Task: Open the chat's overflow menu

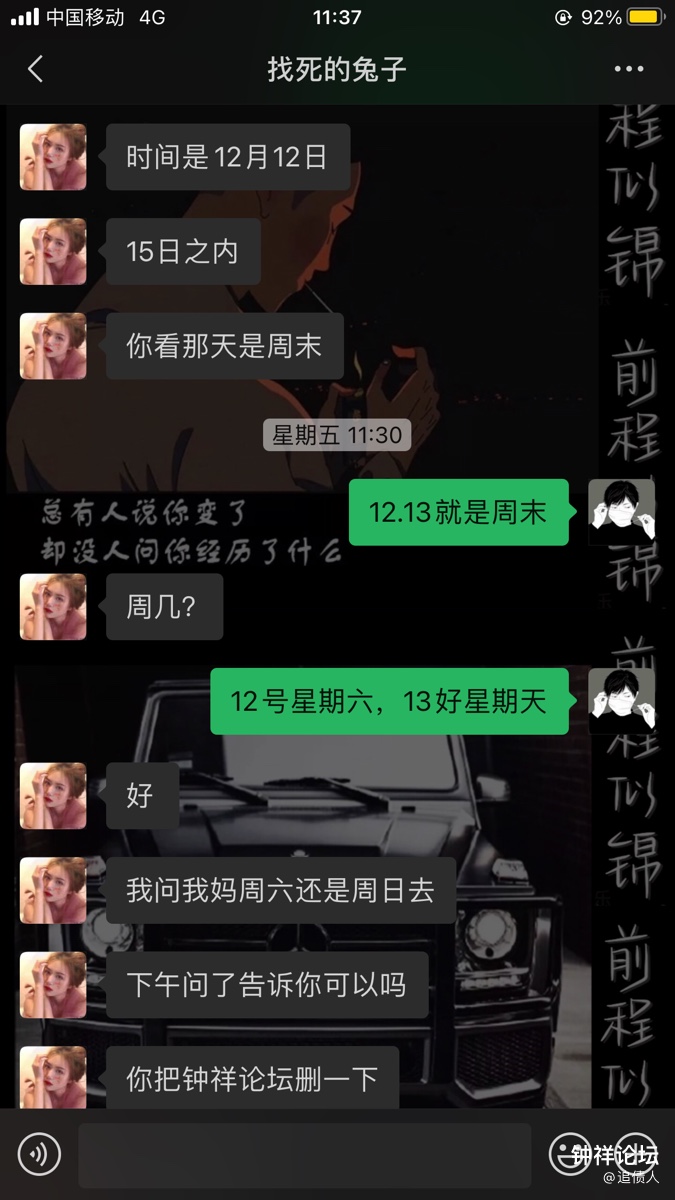Action: [x=628, y=69]
